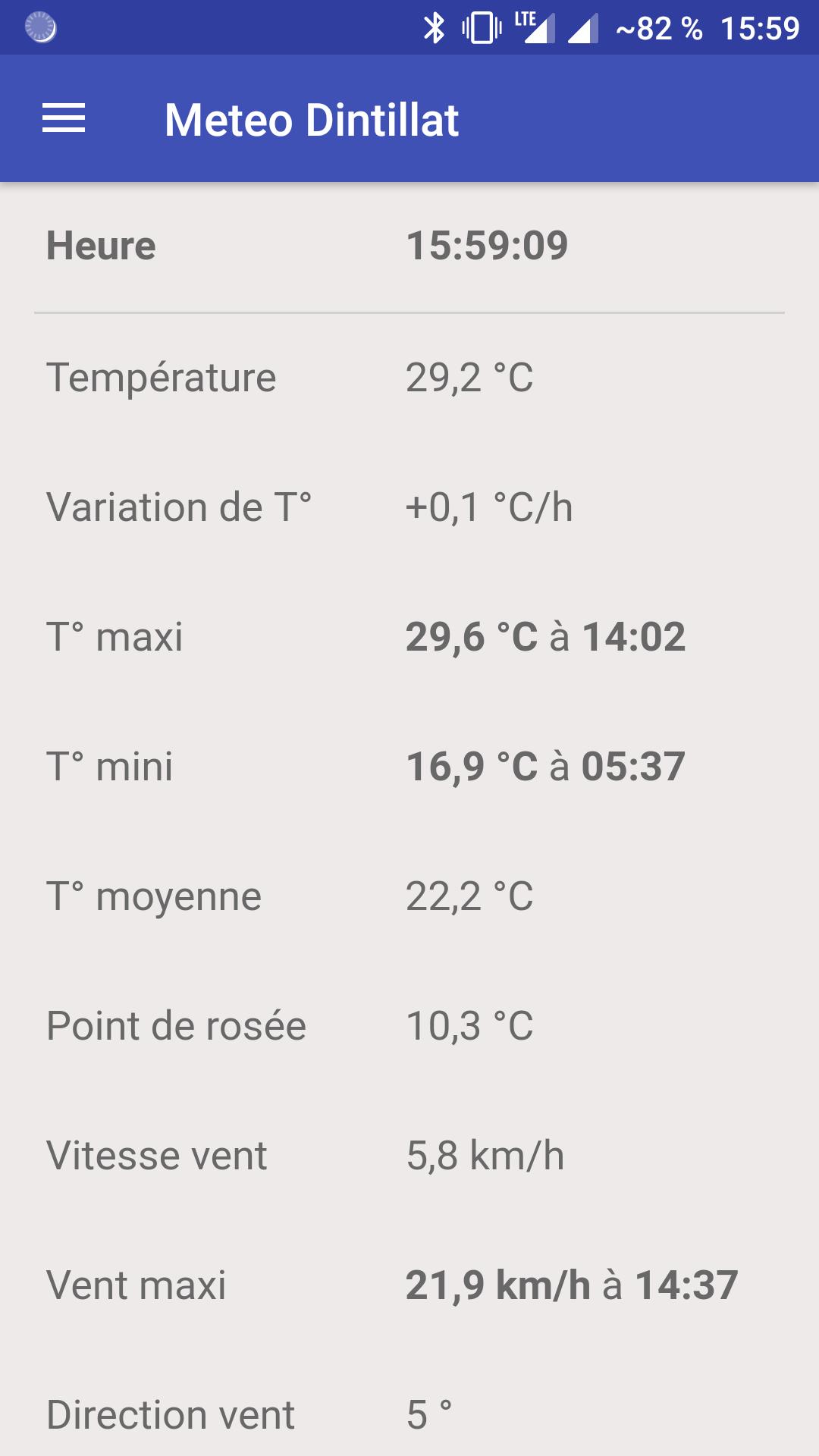Click the Variation de T° row
Image resolution: width=819 pixels, height=1456 pixels.
[180, 508]
